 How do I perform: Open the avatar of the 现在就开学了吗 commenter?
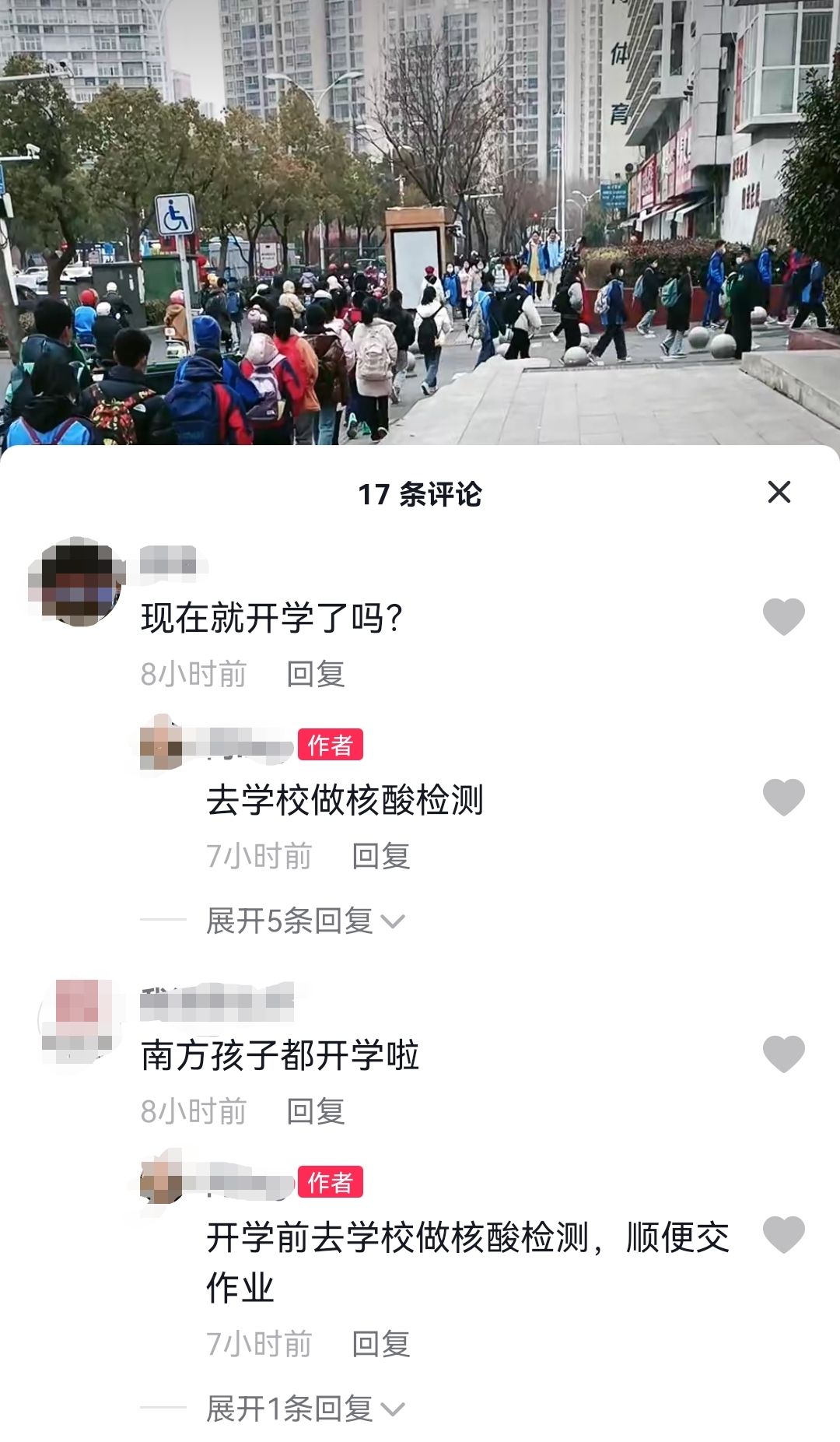pos(77,582)
